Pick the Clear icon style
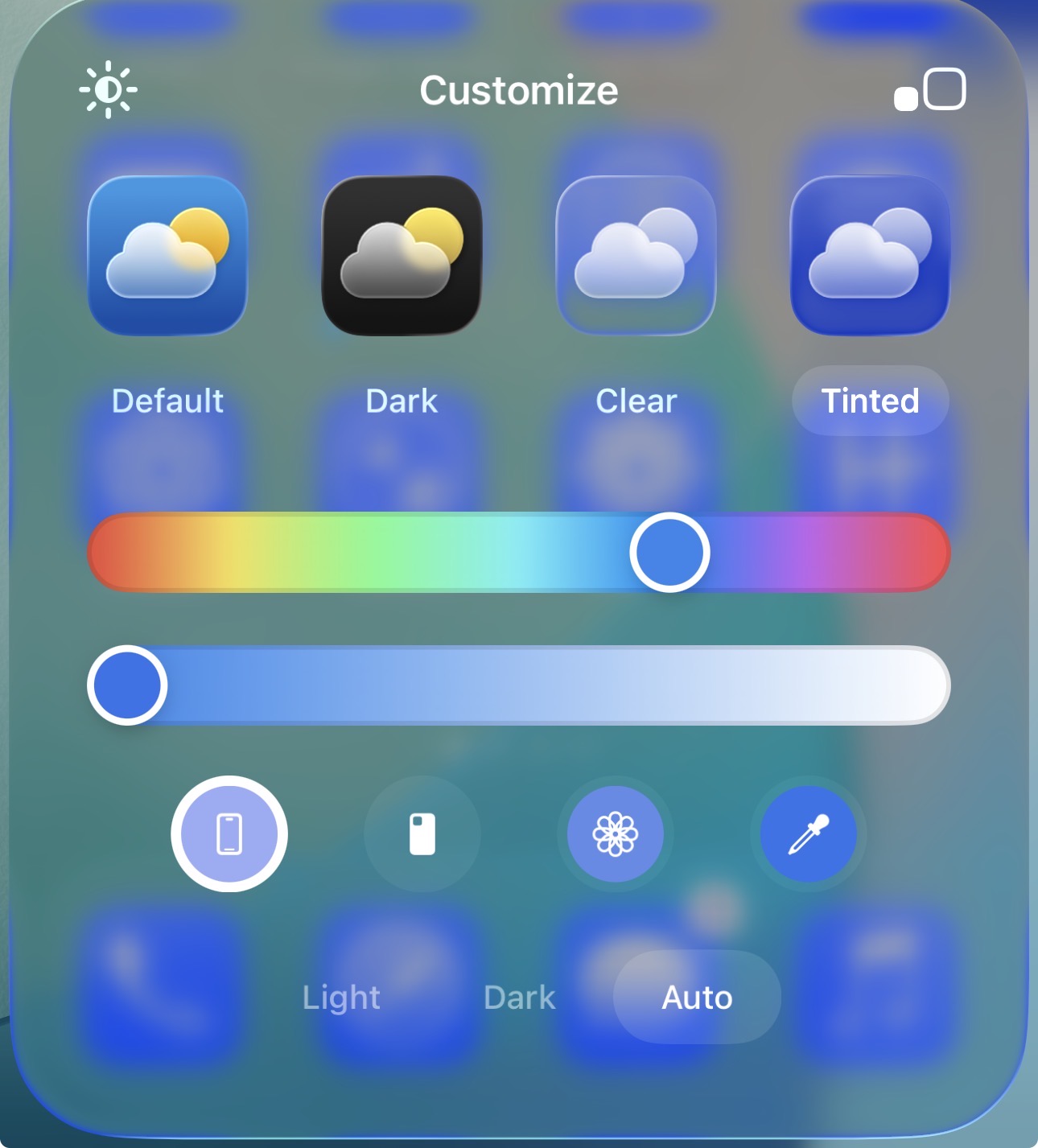 tap(636, 256)
